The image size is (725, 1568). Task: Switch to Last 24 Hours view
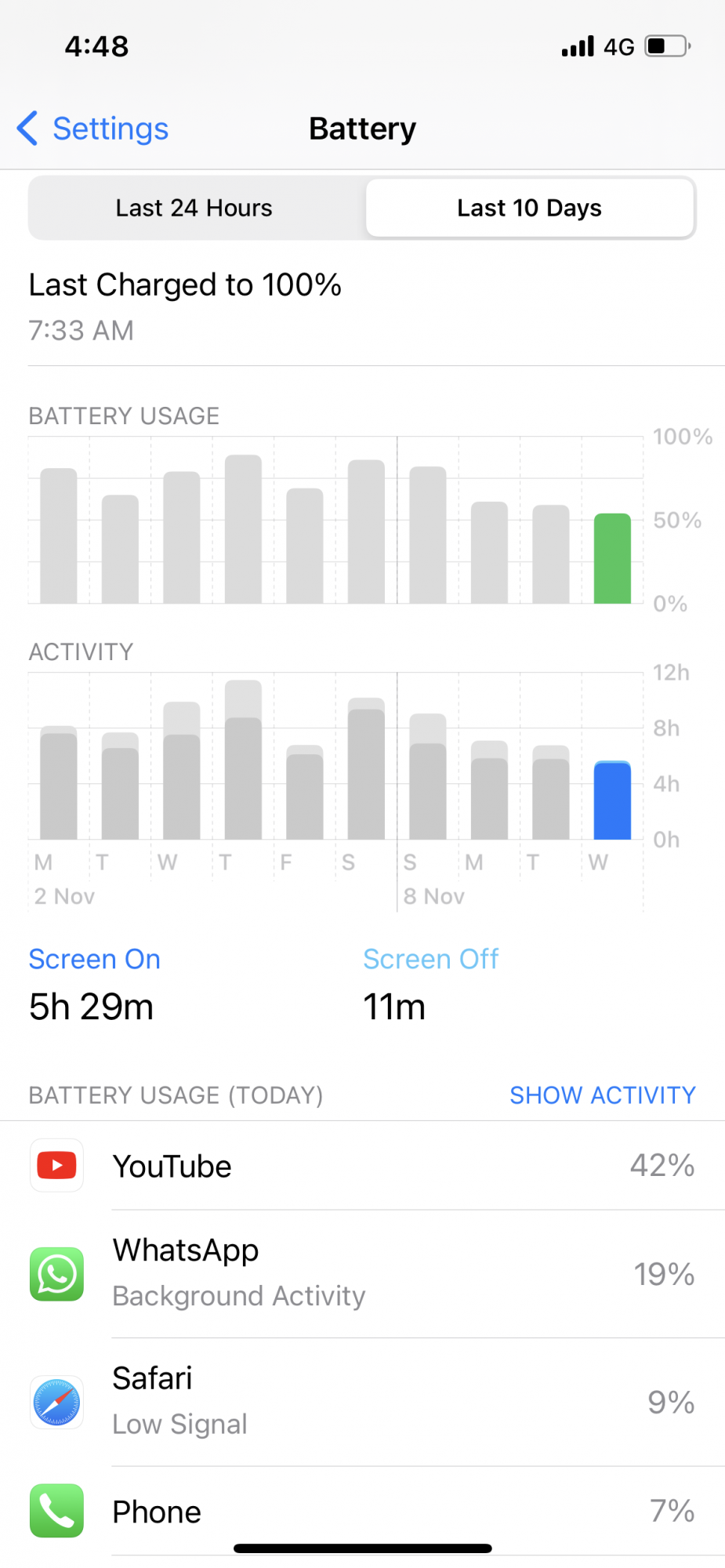pyautogui.click(x=194, y=208)
